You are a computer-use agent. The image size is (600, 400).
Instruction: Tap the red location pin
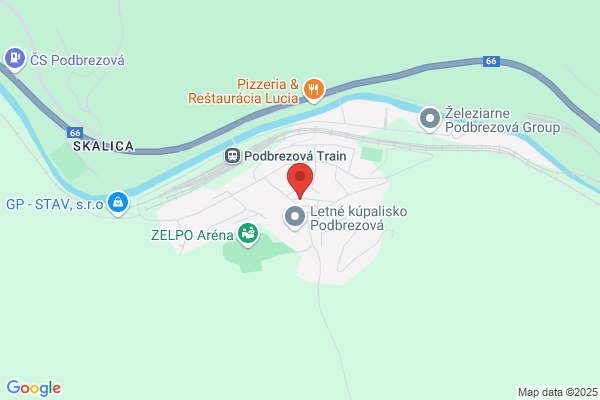tap(300, 180)
